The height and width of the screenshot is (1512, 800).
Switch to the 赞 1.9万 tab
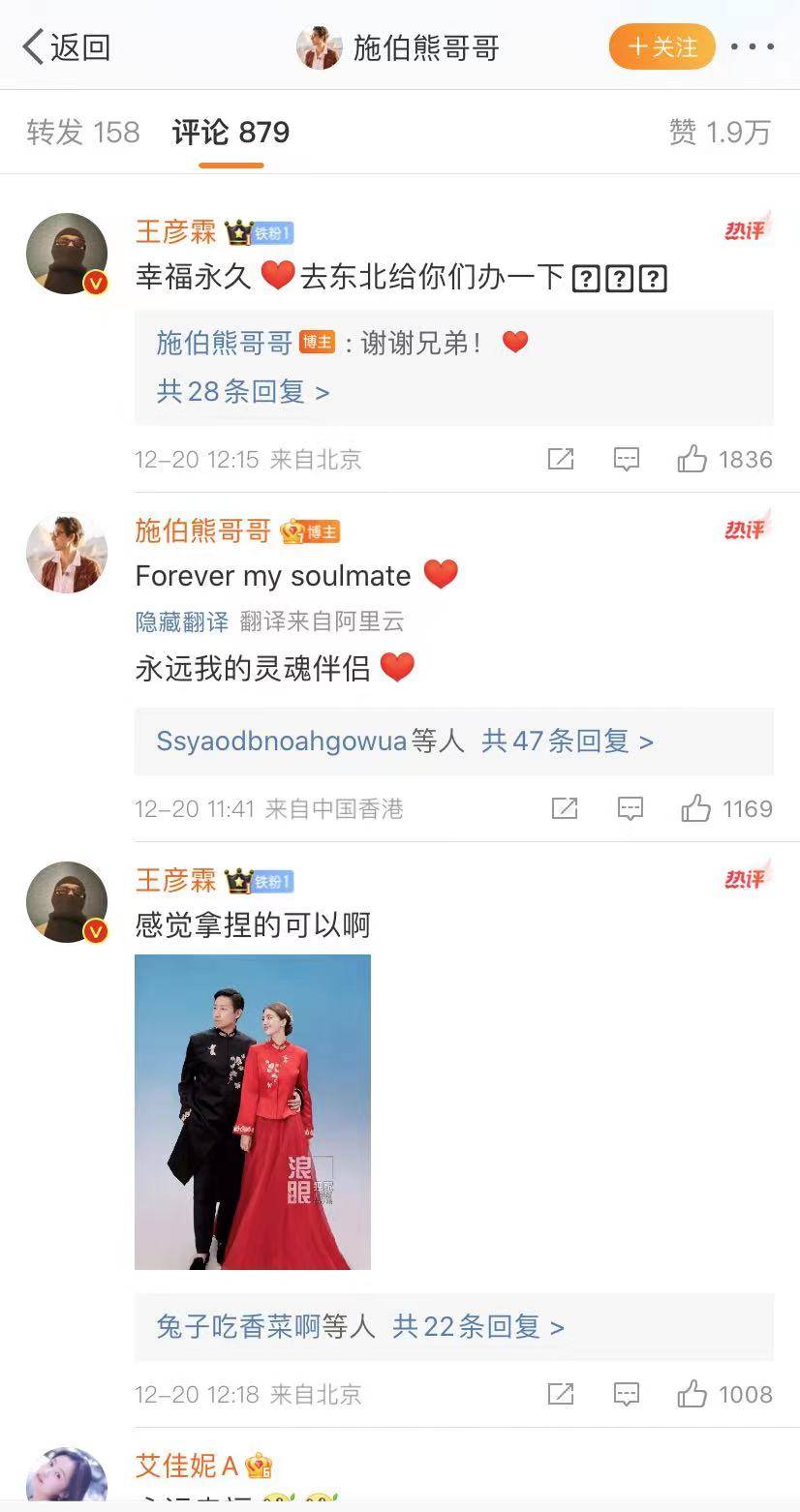(x=719, y=132)
